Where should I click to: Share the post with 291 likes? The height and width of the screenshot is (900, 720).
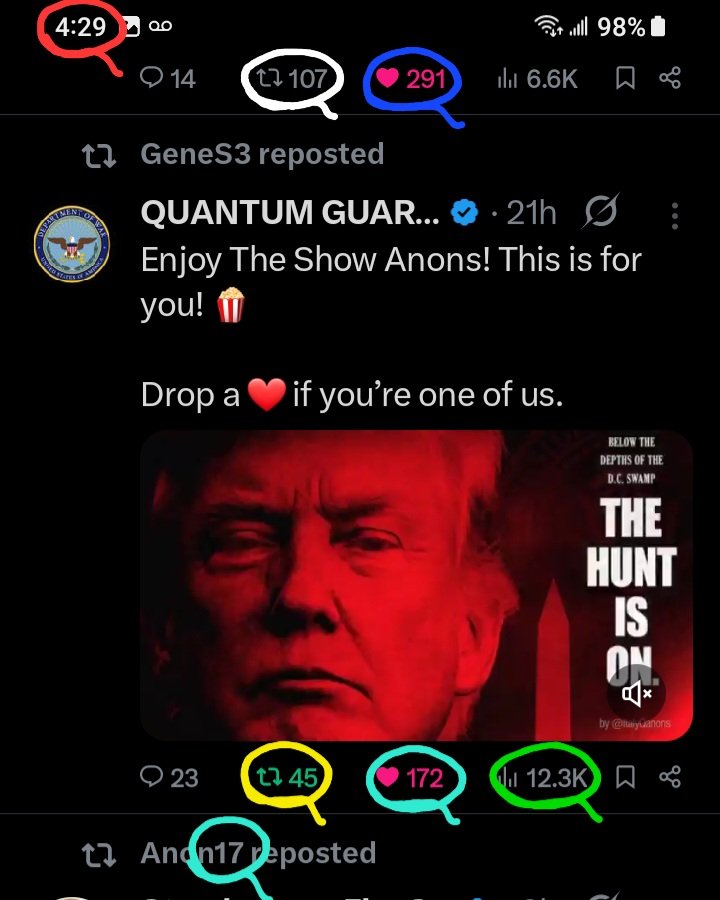tap(671, 78)
